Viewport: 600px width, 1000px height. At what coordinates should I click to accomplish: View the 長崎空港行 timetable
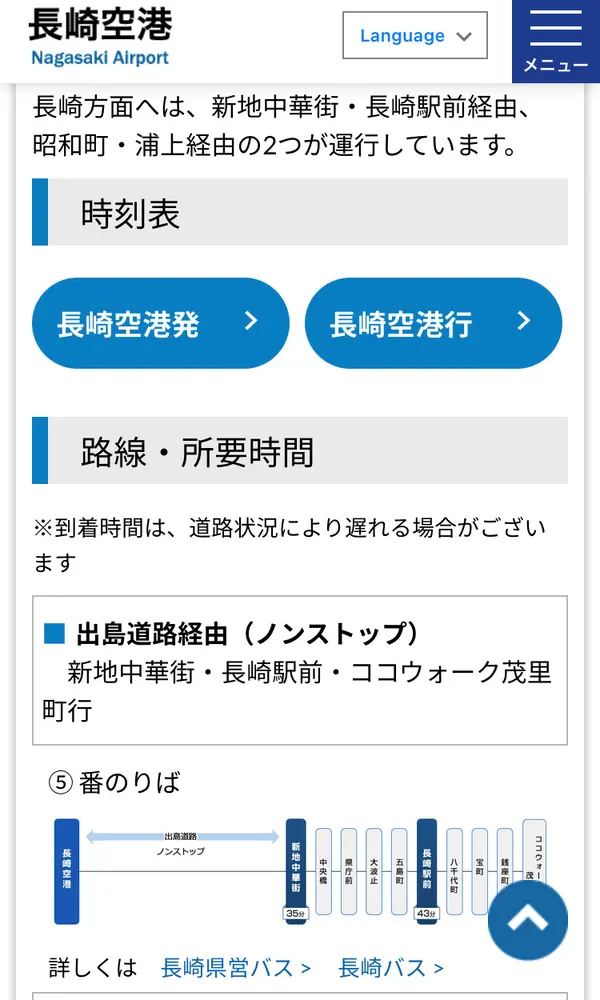(x=432, y=323)
